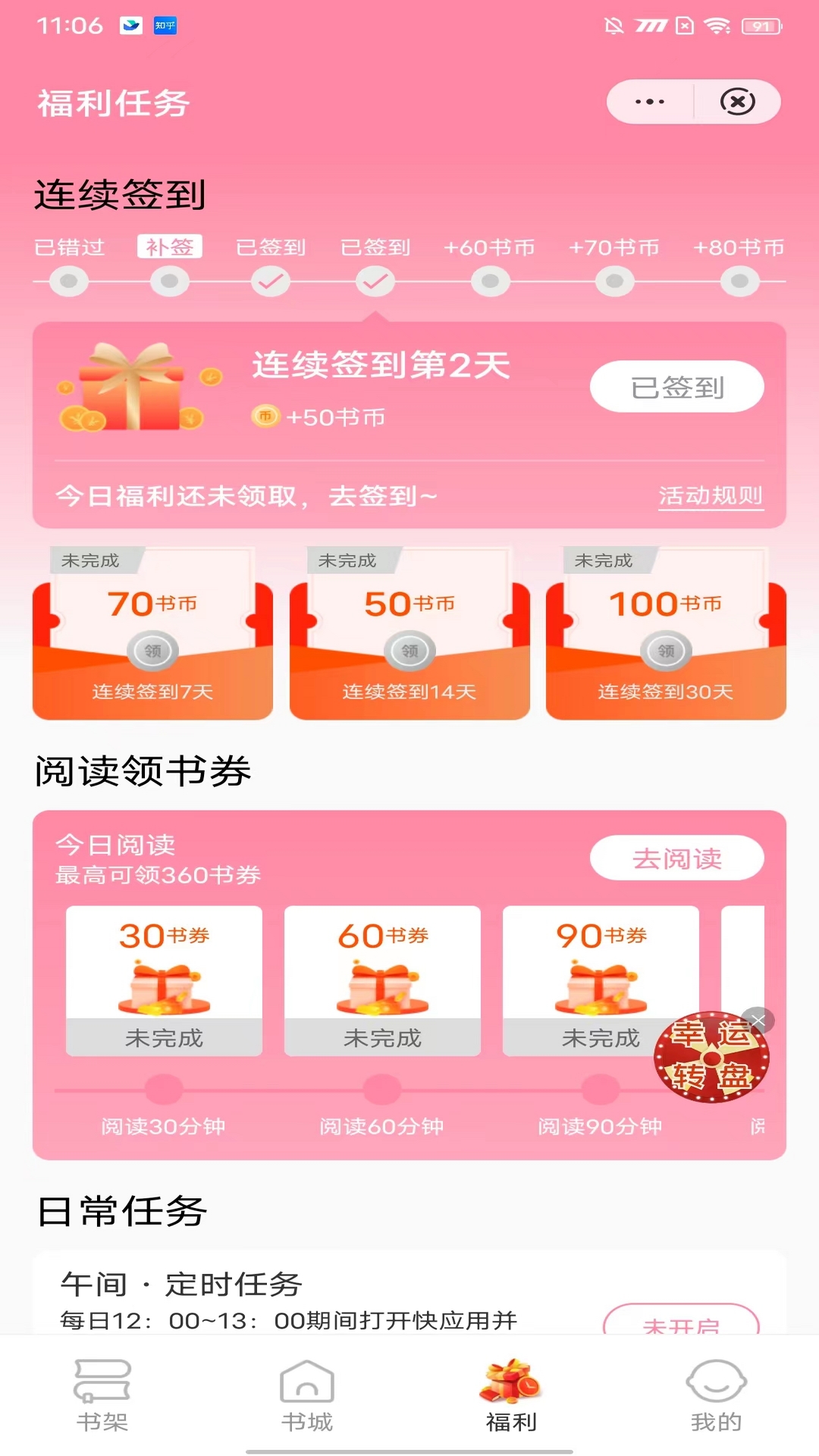This screenshot has height=1456, width=819.
Task: Claim the 50书币 14-day sign-in reward
Action: tap(409, 651)
